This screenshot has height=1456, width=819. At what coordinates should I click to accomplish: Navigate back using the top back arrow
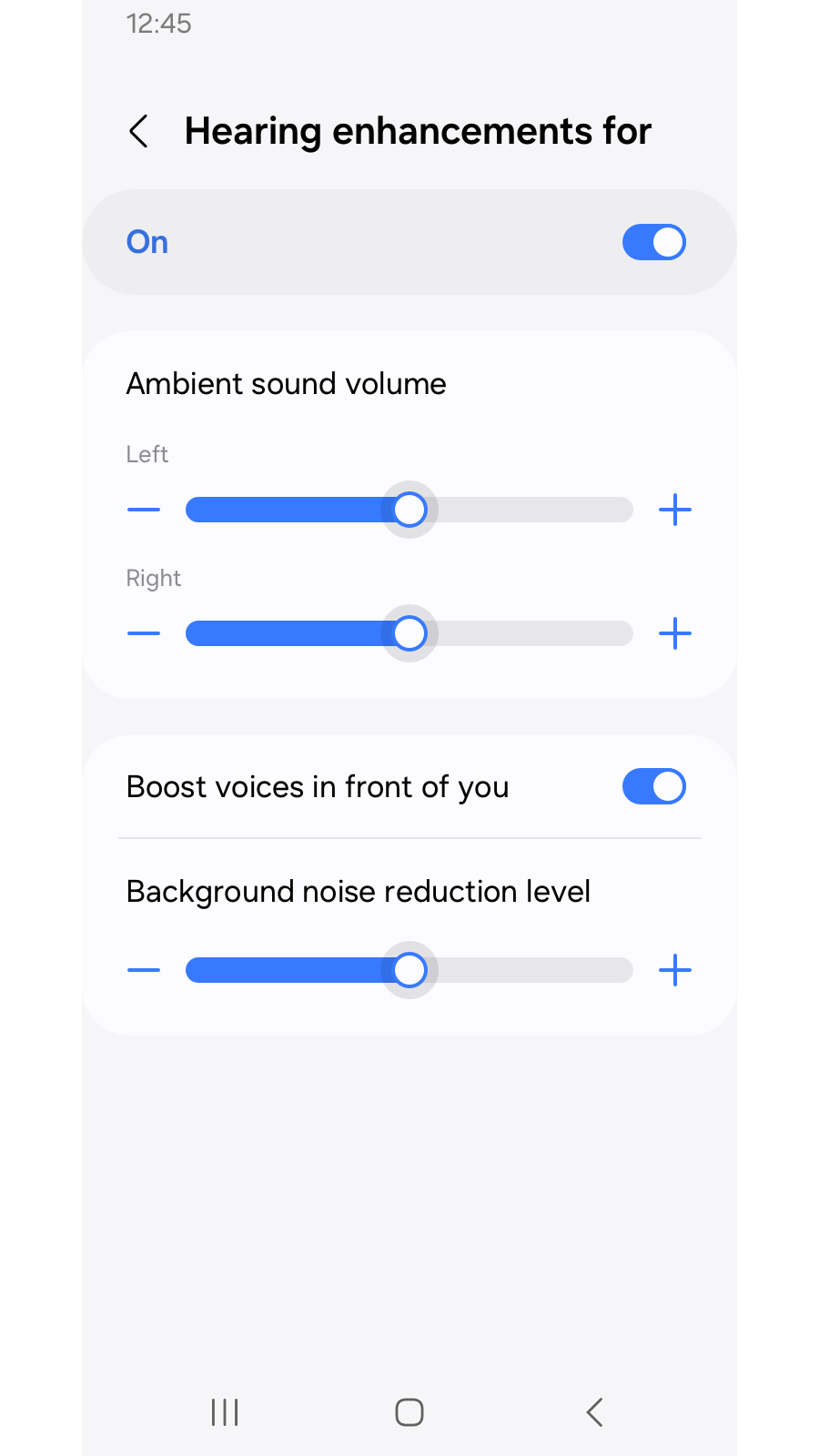138,131
